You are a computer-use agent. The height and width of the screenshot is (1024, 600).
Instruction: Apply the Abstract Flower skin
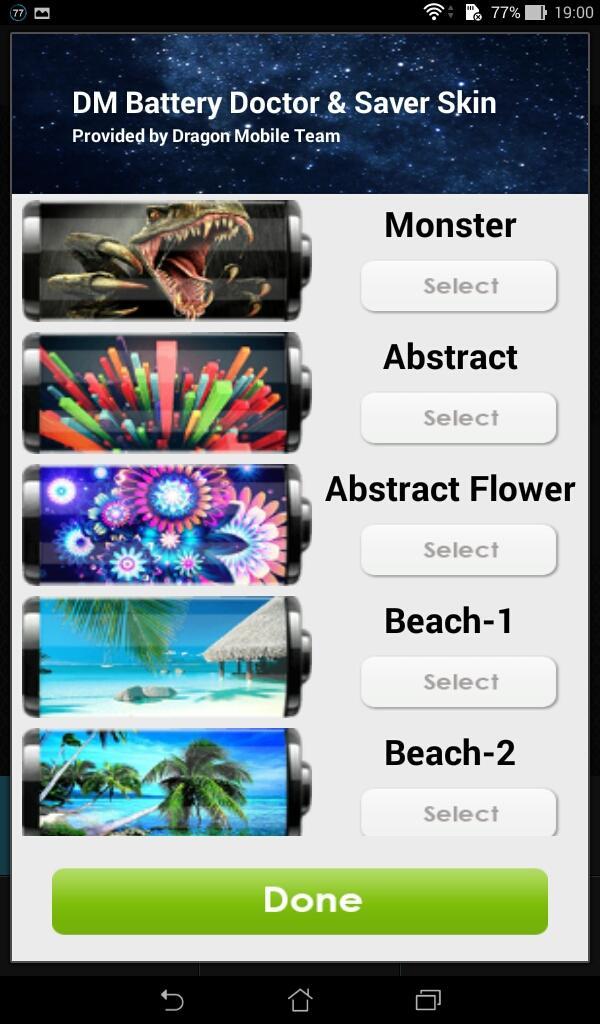[458, 550]
